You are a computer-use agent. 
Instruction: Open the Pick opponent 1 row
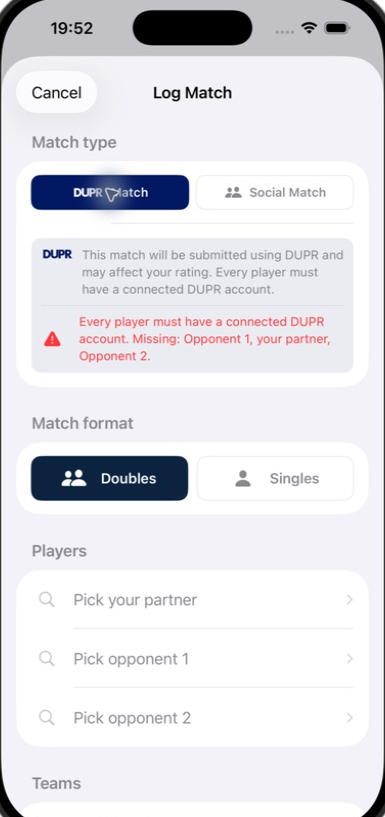(x=192, y=659)
